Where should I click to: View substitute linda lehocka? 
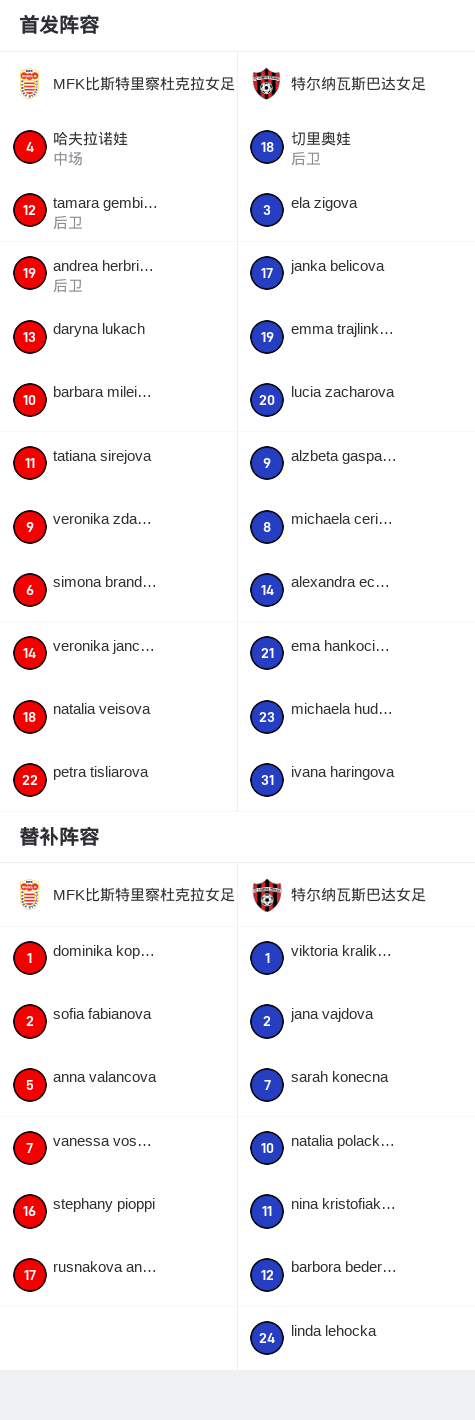pyautogui.click(x=356, y=1338)
